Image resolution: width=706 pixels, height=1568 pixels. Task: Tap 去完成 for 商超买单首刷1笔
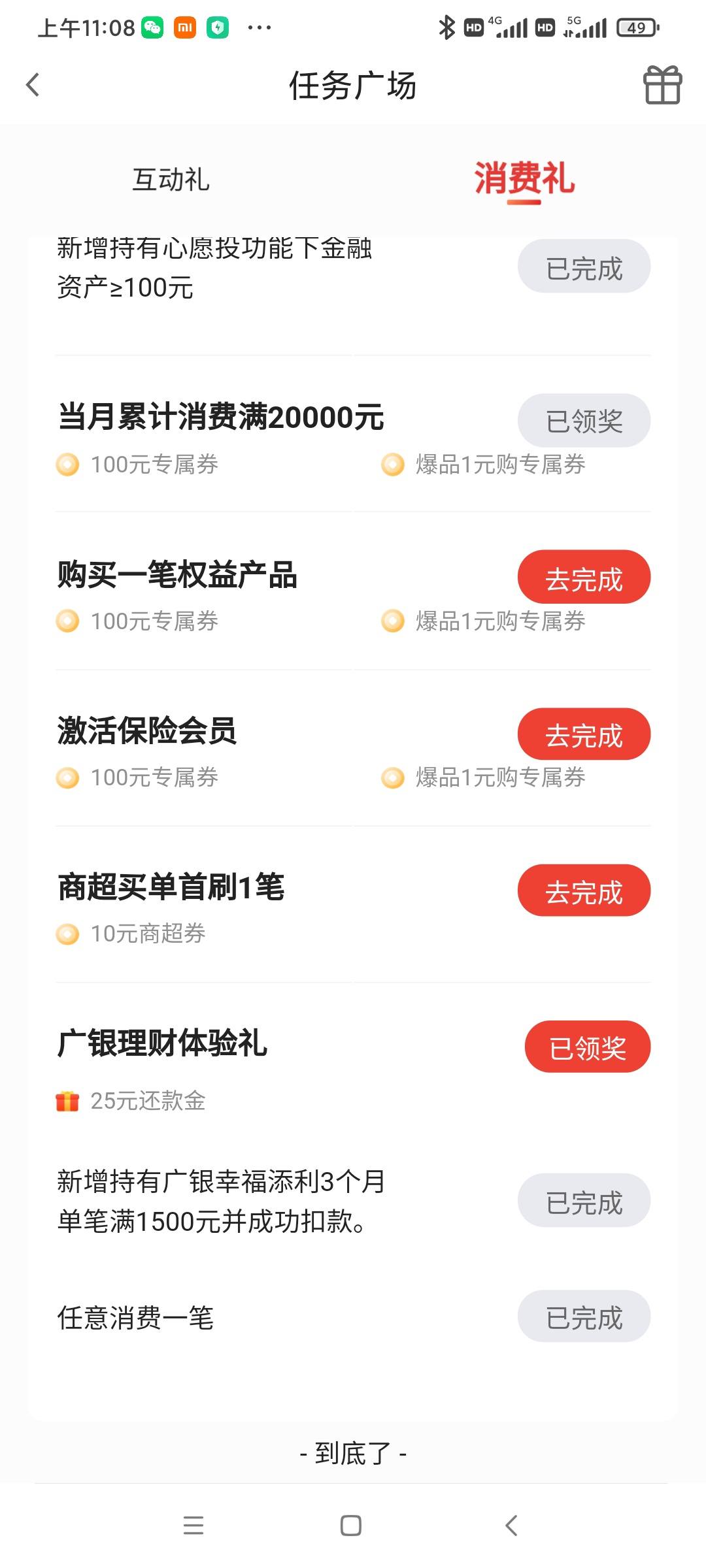pyautogui.click(x=584, y=890)
